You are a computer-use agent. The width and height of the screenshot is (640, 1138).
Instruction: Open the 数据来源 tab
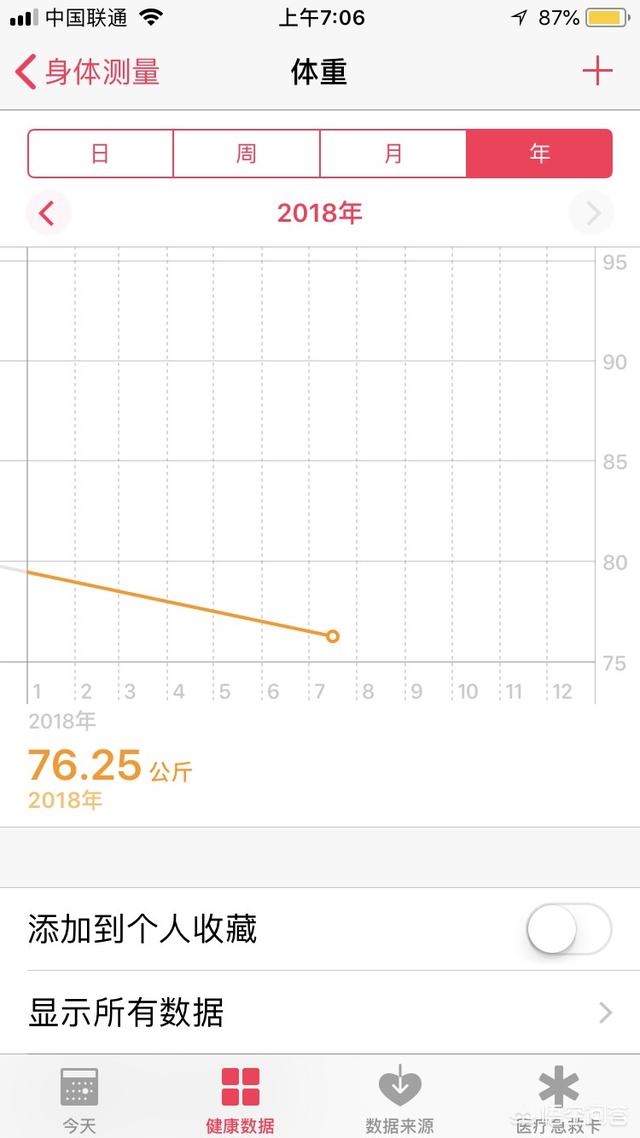[400, 1098]
